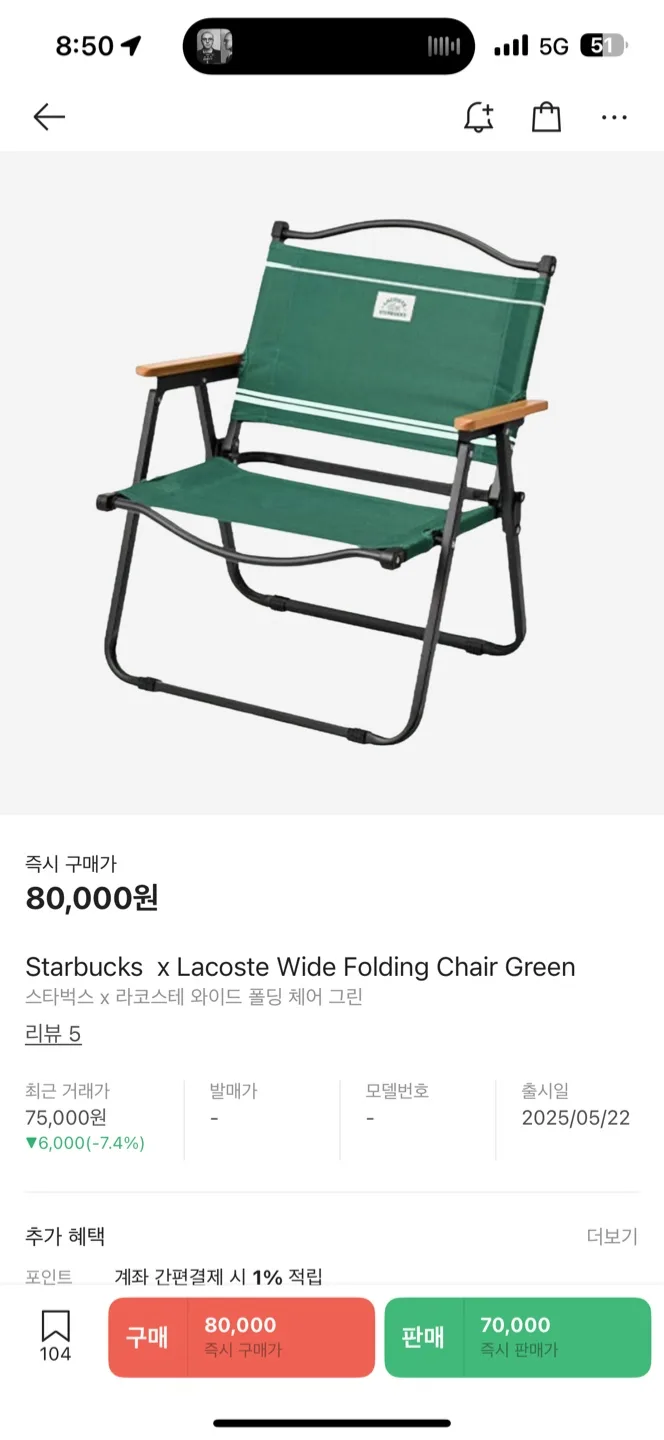
Task: Go back using the arrow icon
Action: [48, 117]
